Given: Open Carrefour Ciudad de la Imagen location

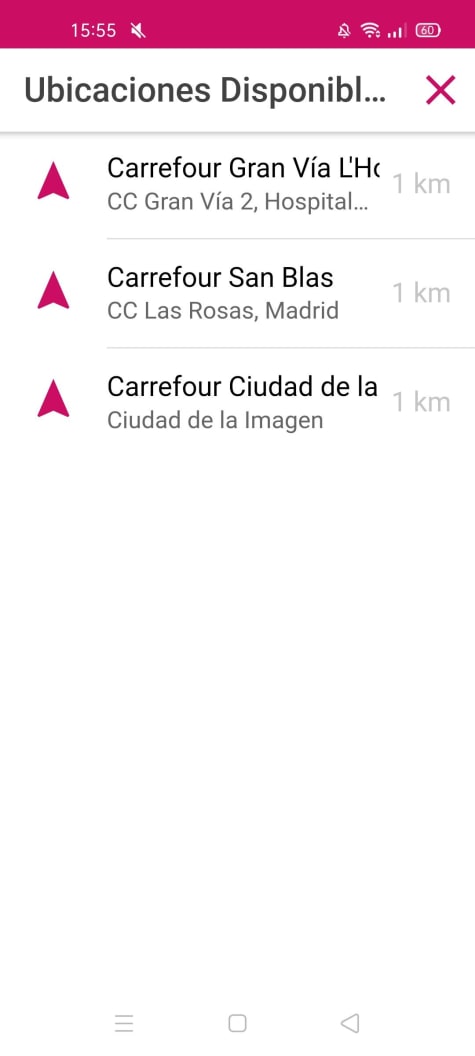Looking at the screenshot, I should click(237, 403).
